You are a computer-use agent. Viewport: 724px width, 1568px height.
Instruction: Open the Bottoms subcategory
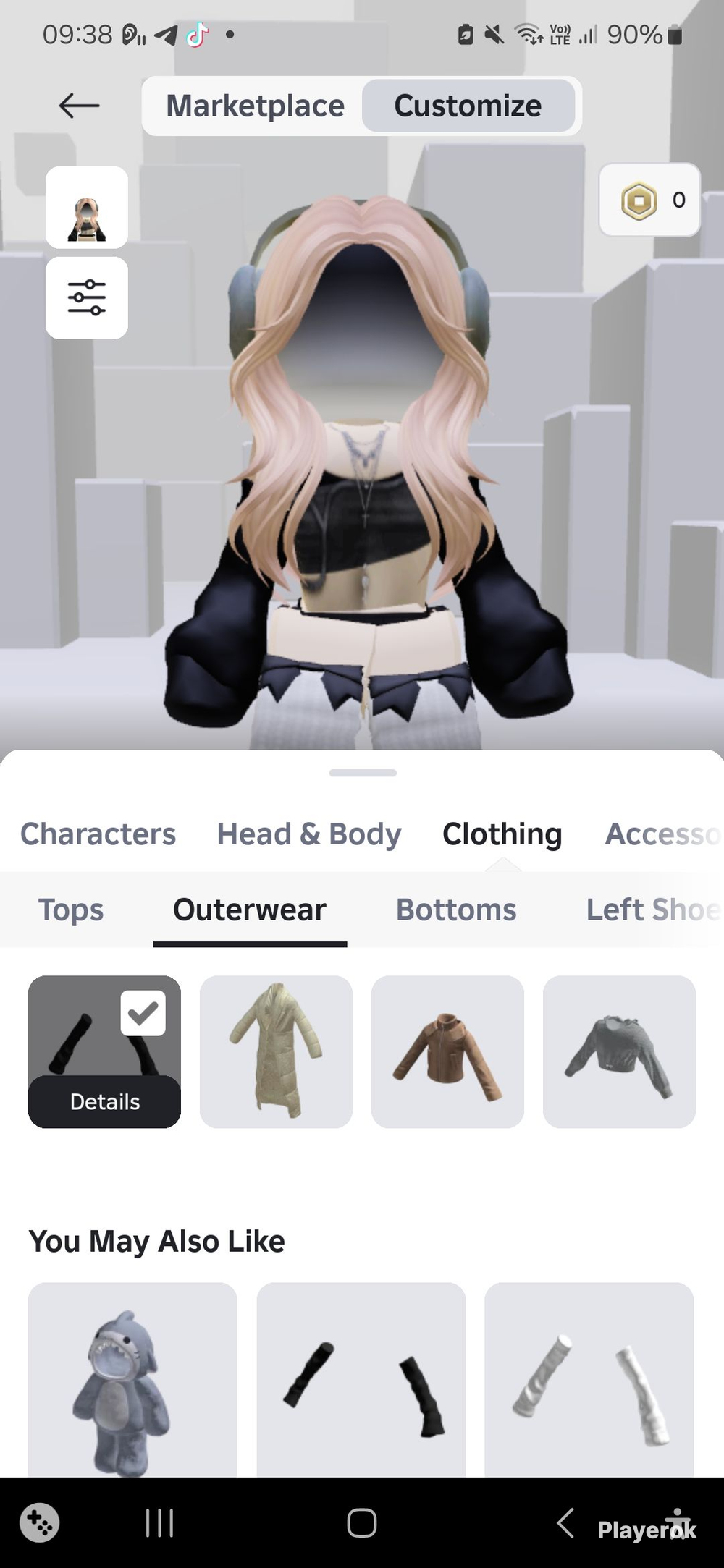[456, 910]
